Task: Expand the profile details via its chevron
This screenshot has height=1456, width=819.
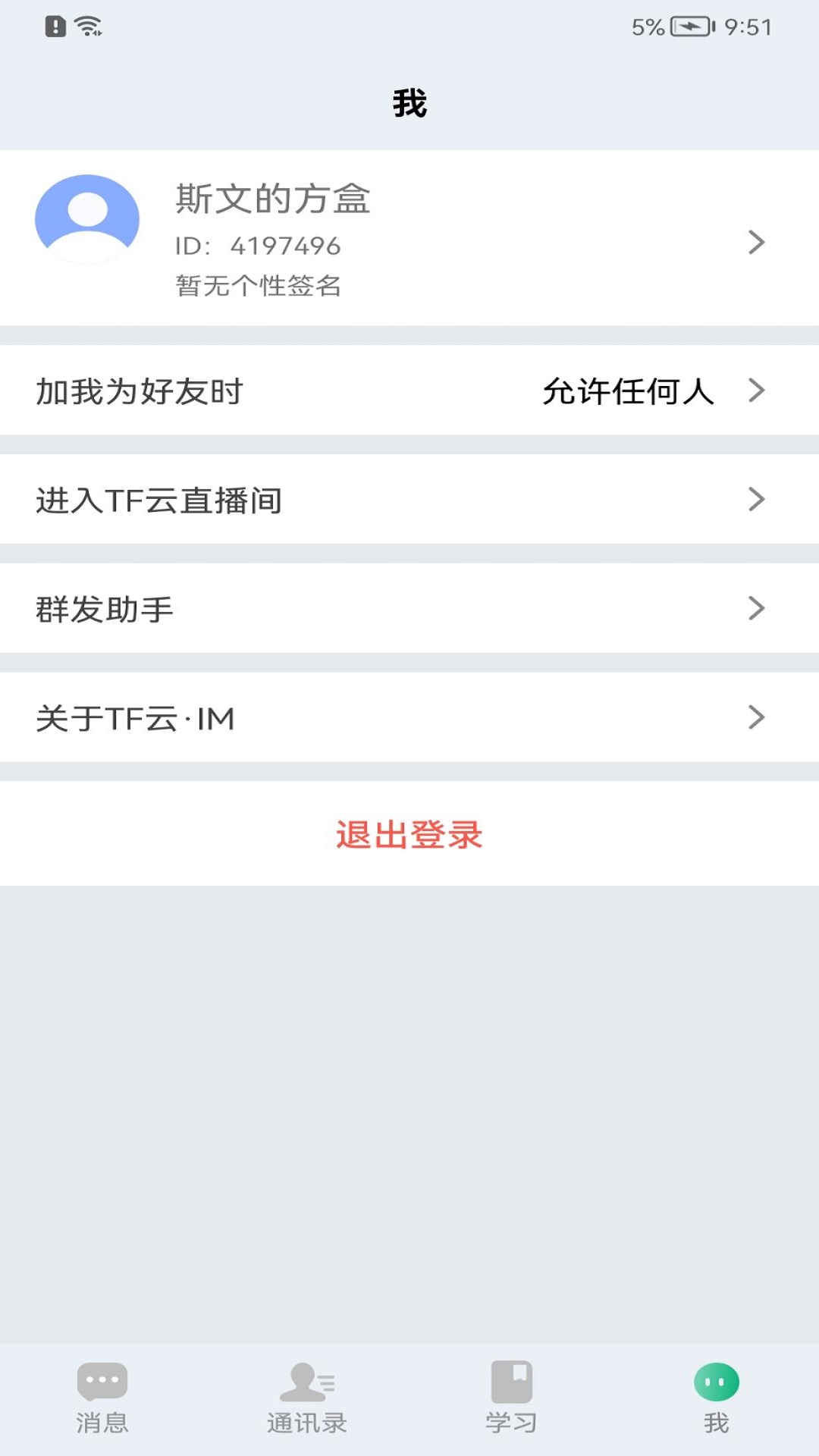Action: [x=755, y=243]
